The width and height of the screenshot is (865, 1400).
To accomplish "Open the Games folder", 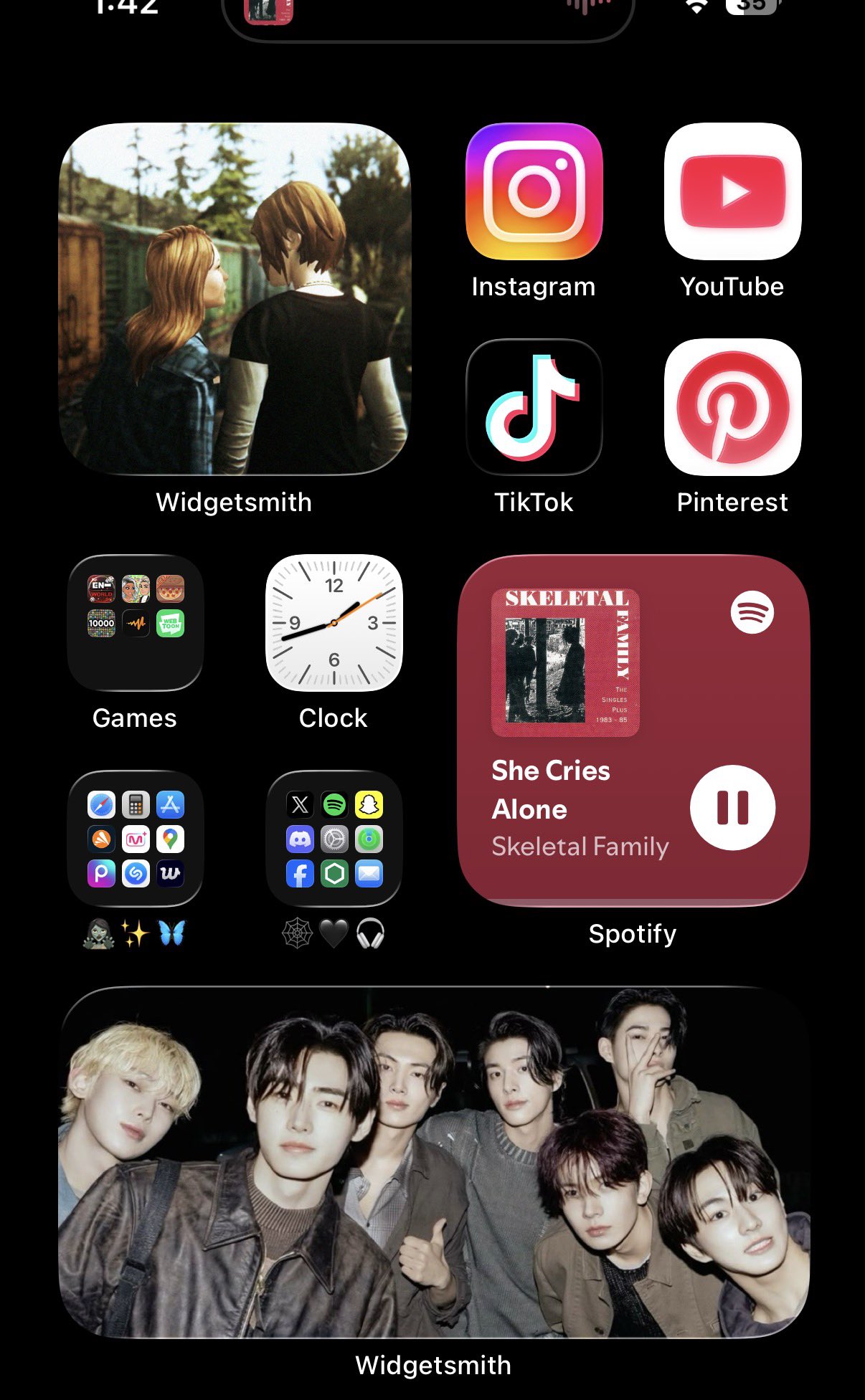I will point(136,623).
